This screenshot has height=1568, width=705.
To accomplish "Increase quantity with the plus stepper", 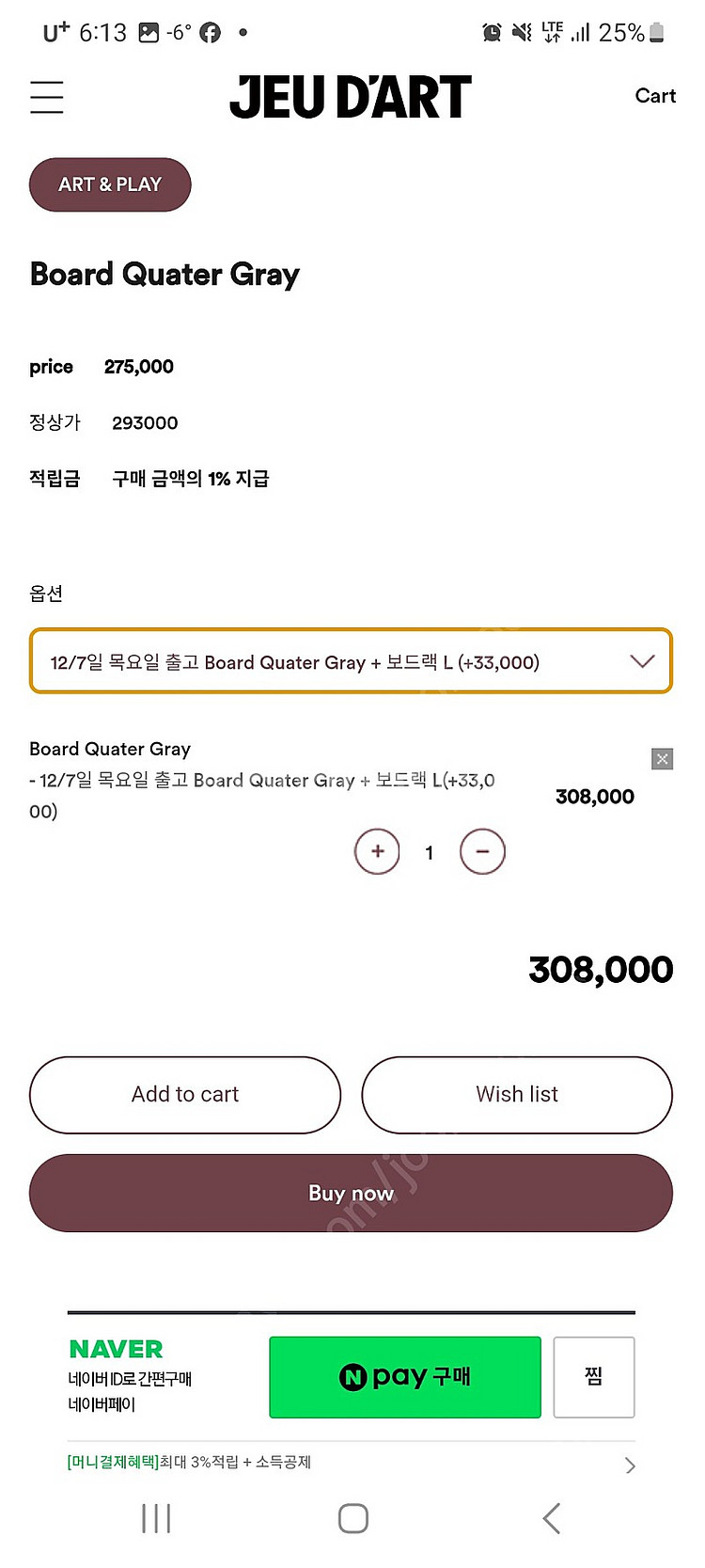I will pos(377,851).
